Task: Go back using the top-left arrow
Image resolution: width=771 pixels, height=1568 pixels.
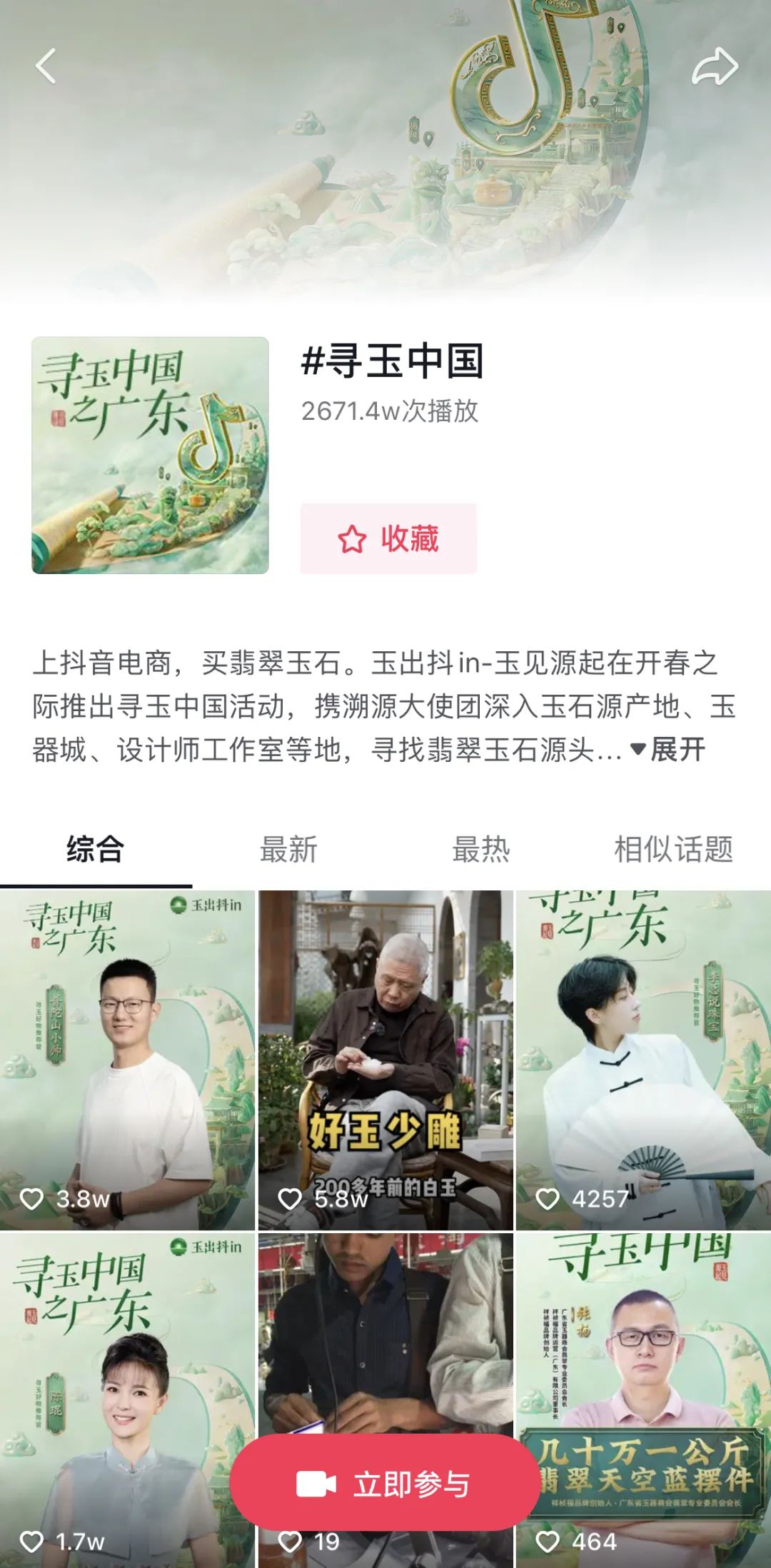Action: click(46, 66)
